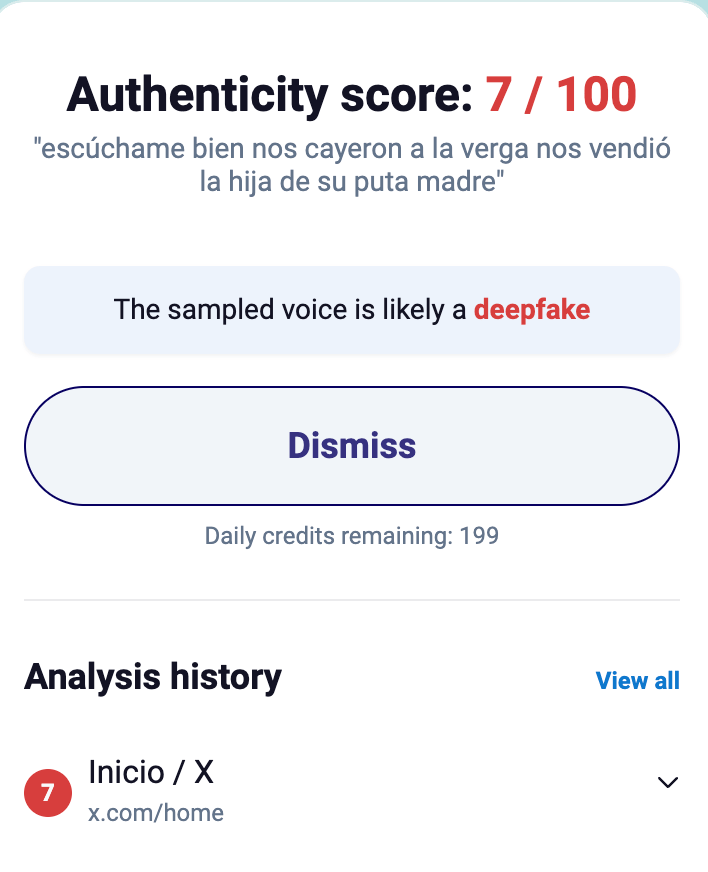Dismiss the deepfake analysis result
This screenshot has height=872, width=708.
[351, 445]
